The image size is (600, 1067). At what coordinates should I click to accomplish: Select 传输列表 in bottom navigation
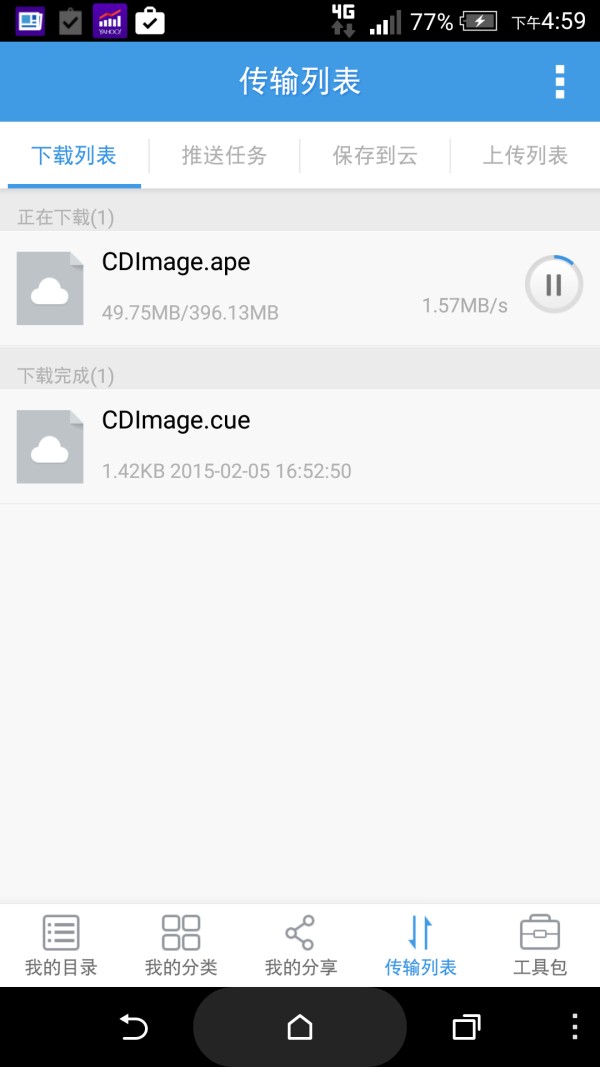pos(420,945)
